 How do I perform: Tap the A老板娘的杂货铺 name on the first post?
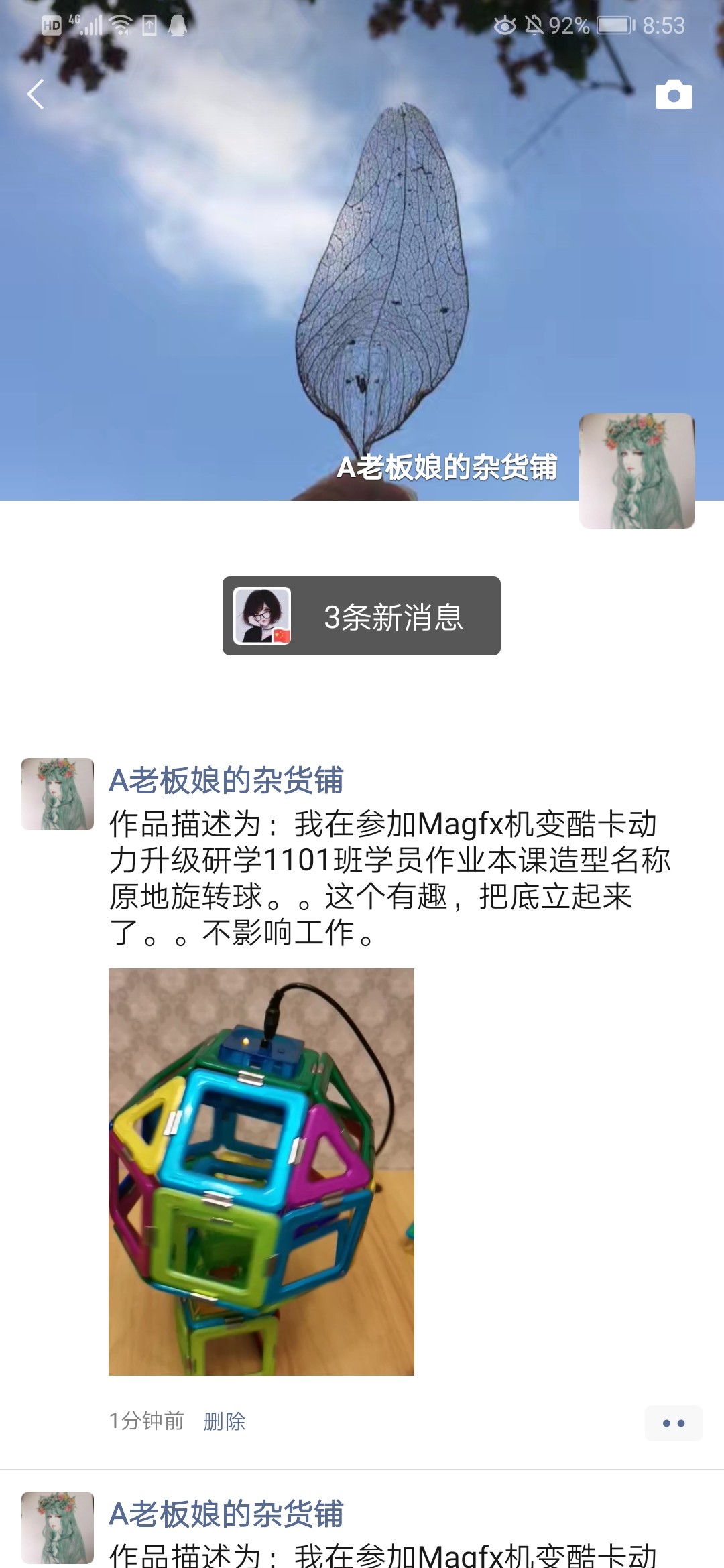[227, 780]
